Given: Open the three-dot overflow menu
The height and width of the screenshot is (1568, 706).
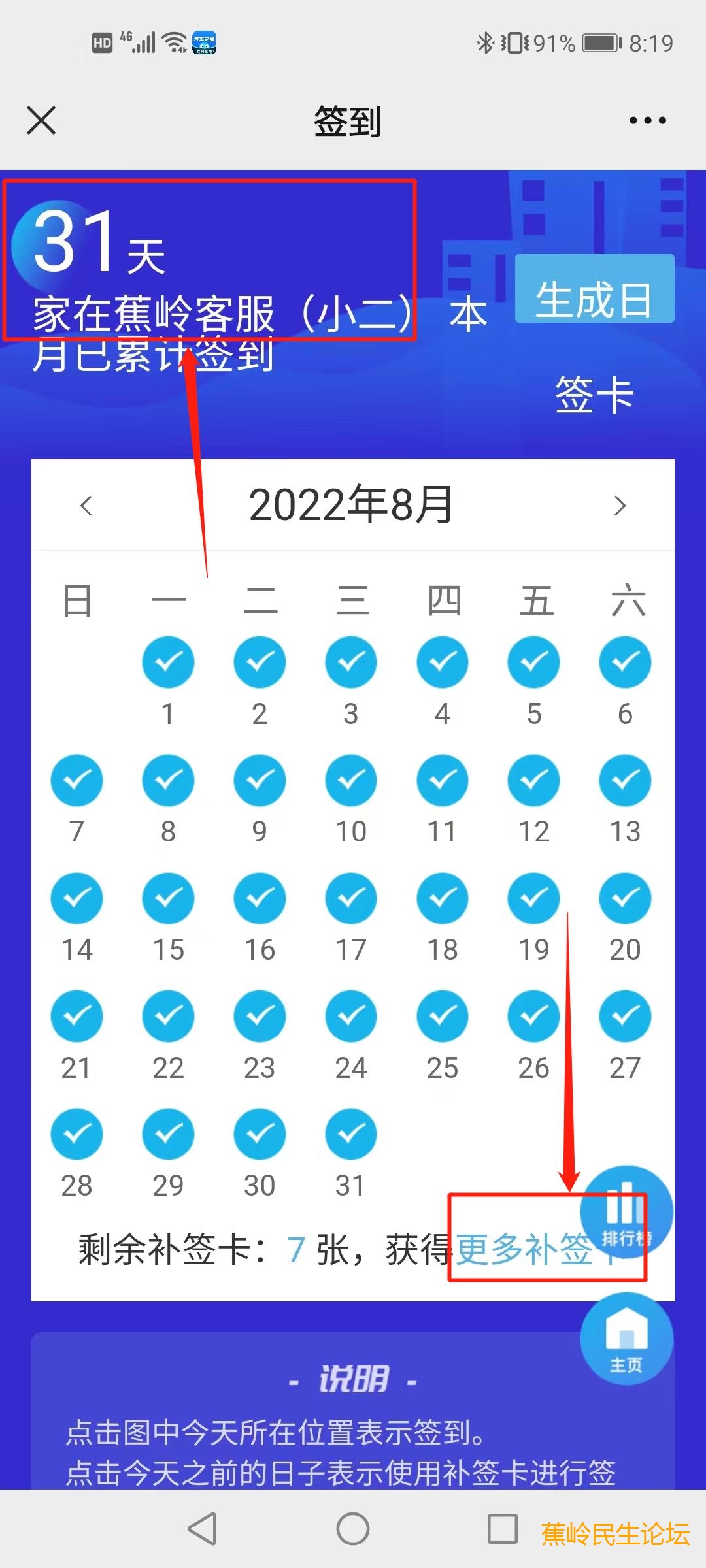Looking at the screenshot, I should [647, 120].
